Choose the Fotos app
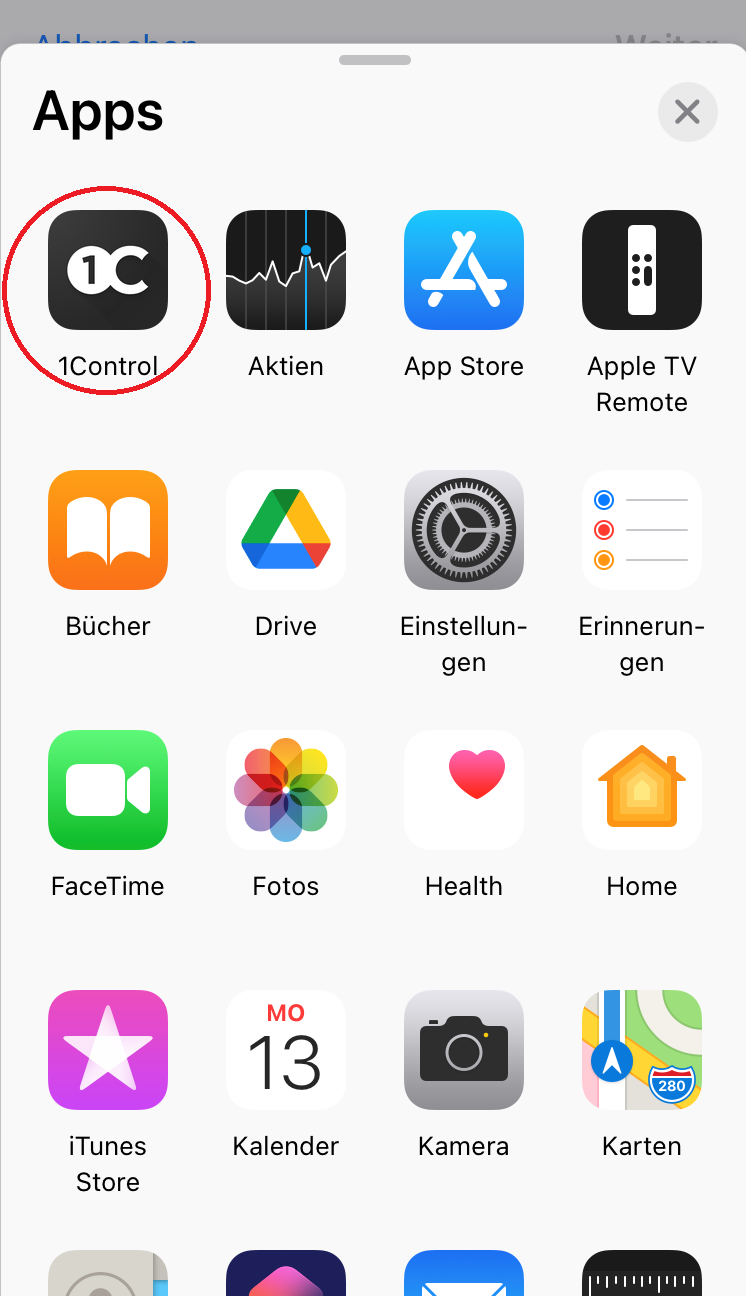This screenshot has height=1296, width=746. tap(286, 790)
